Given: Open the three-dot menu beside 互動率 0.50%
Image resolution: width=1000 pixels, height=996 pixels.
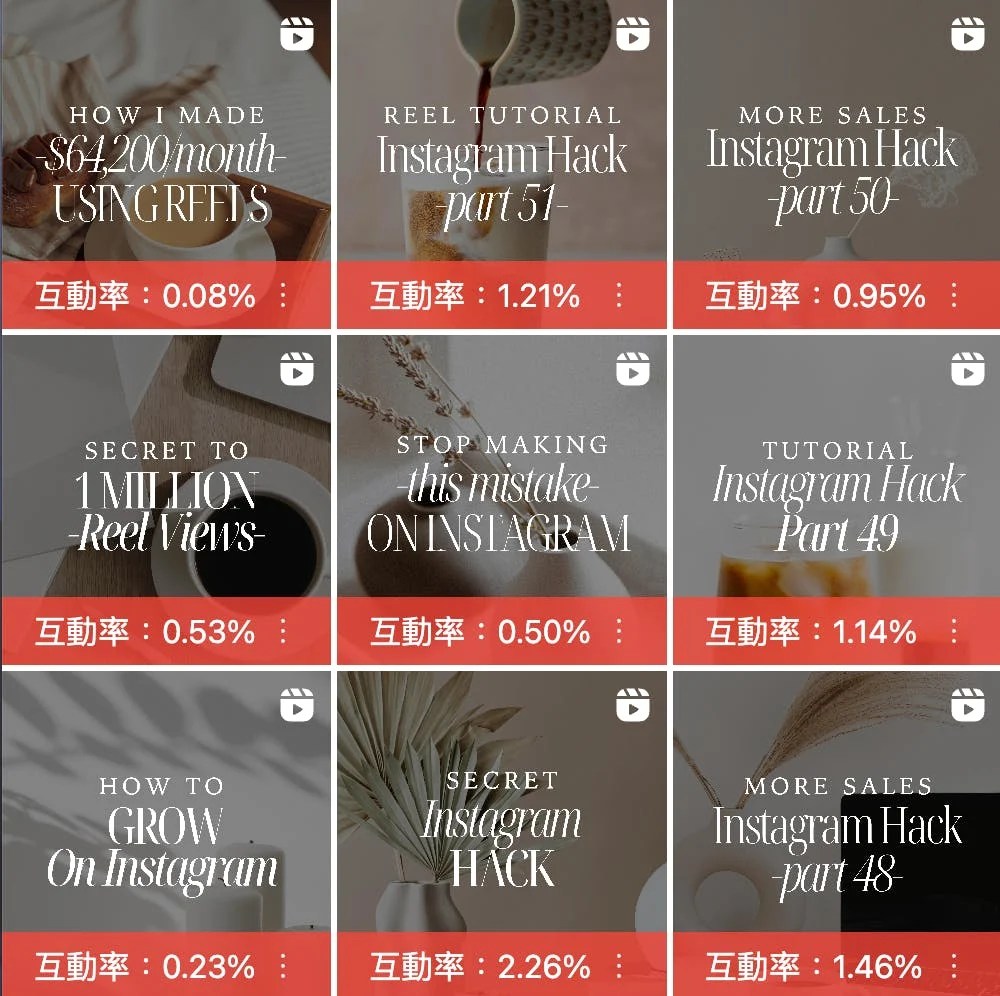Looking at the screenshot, I should point(619,632).
